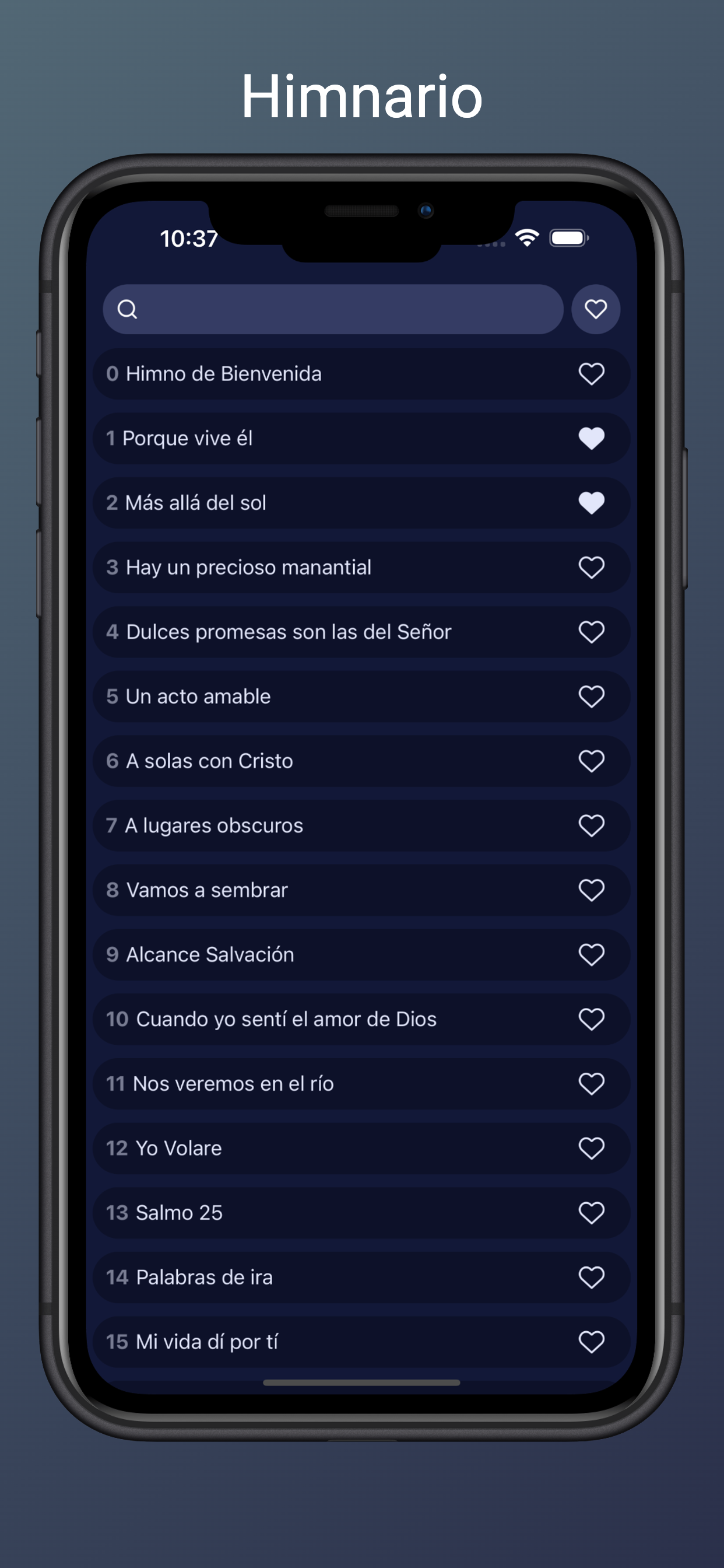This screenshot has width=724, height=1568.
Task: Open the search magnifier icon
Action: tap(128, 310)
